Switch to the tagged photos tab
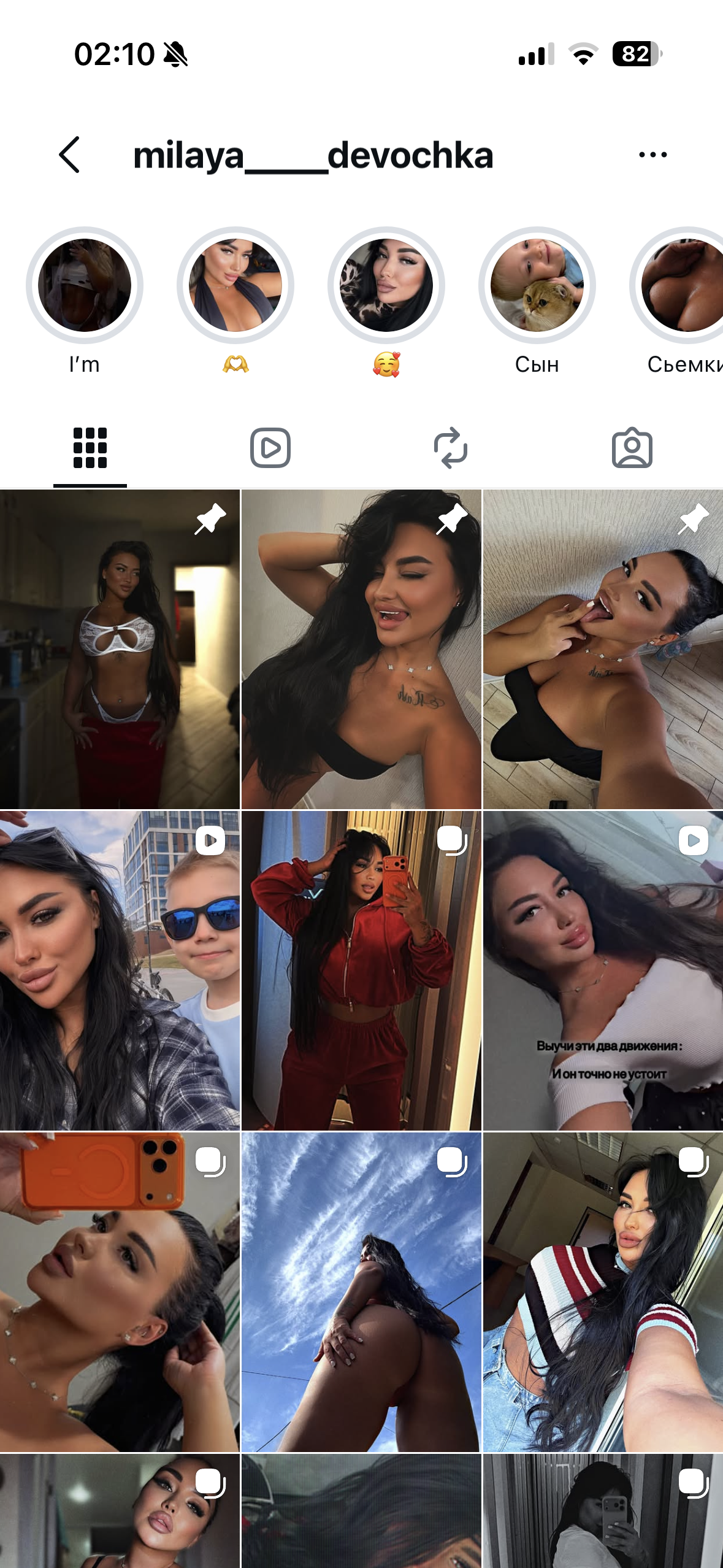723x1568 pixels. (632, 448)
